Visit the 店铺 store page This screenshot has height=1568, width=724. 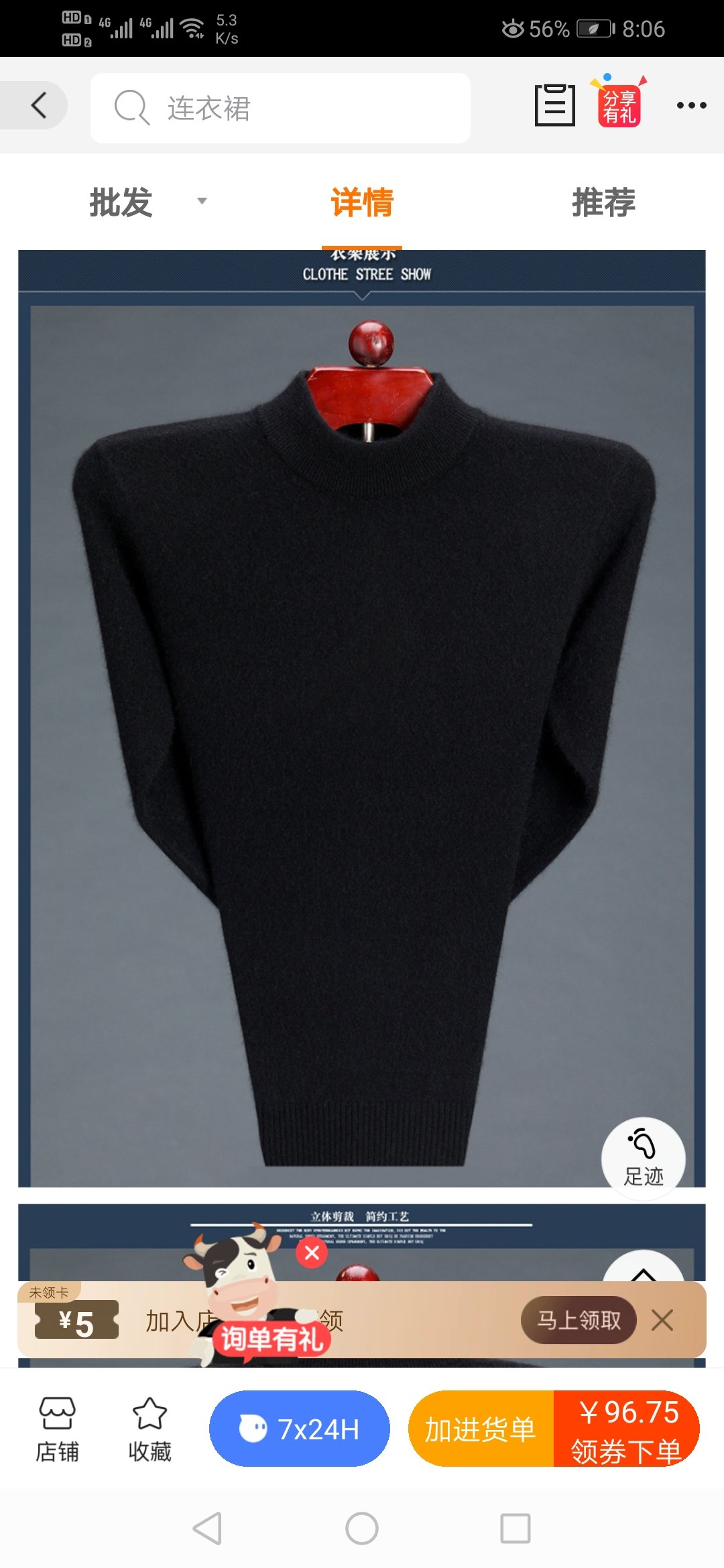coord(57,1429)
